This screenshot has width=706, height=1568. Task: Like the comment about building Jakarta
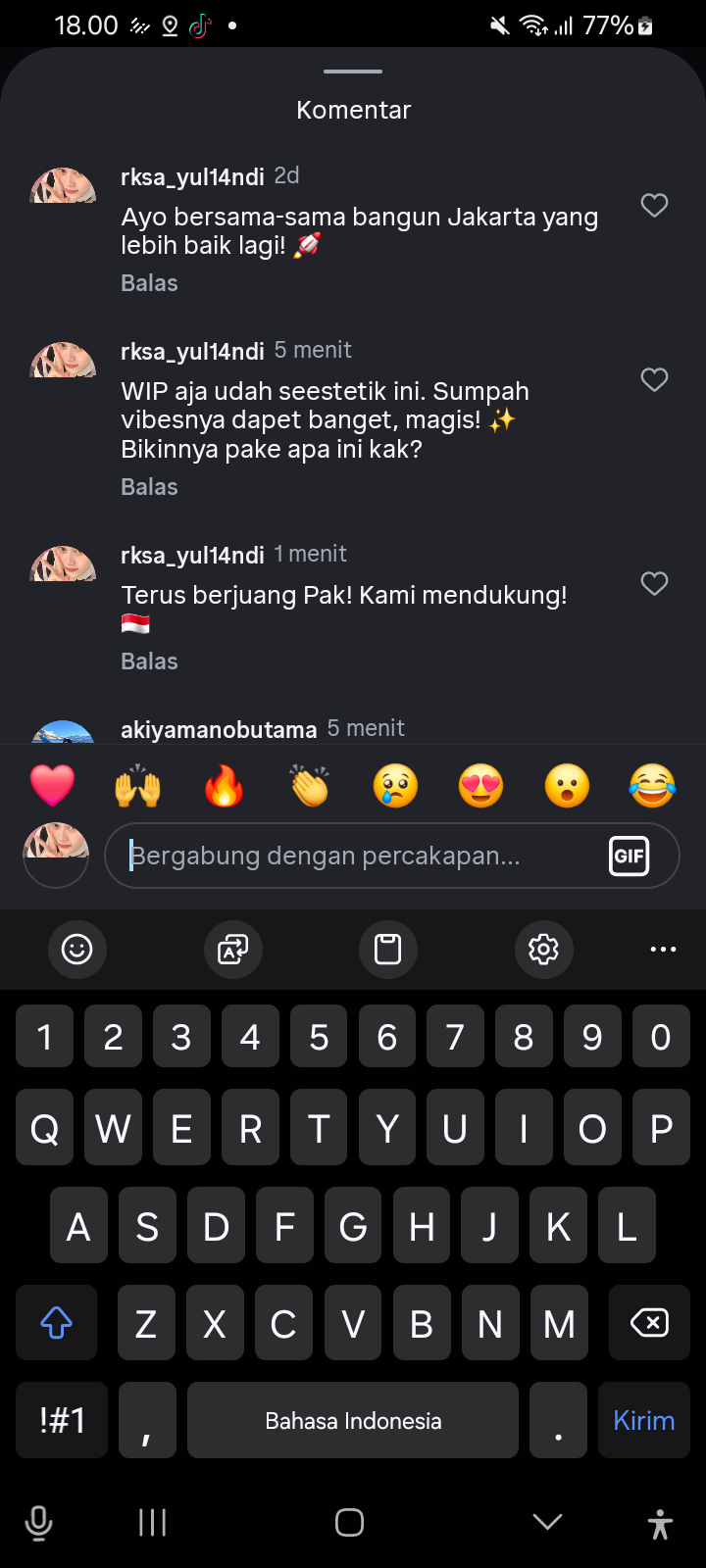coord(654,205)
